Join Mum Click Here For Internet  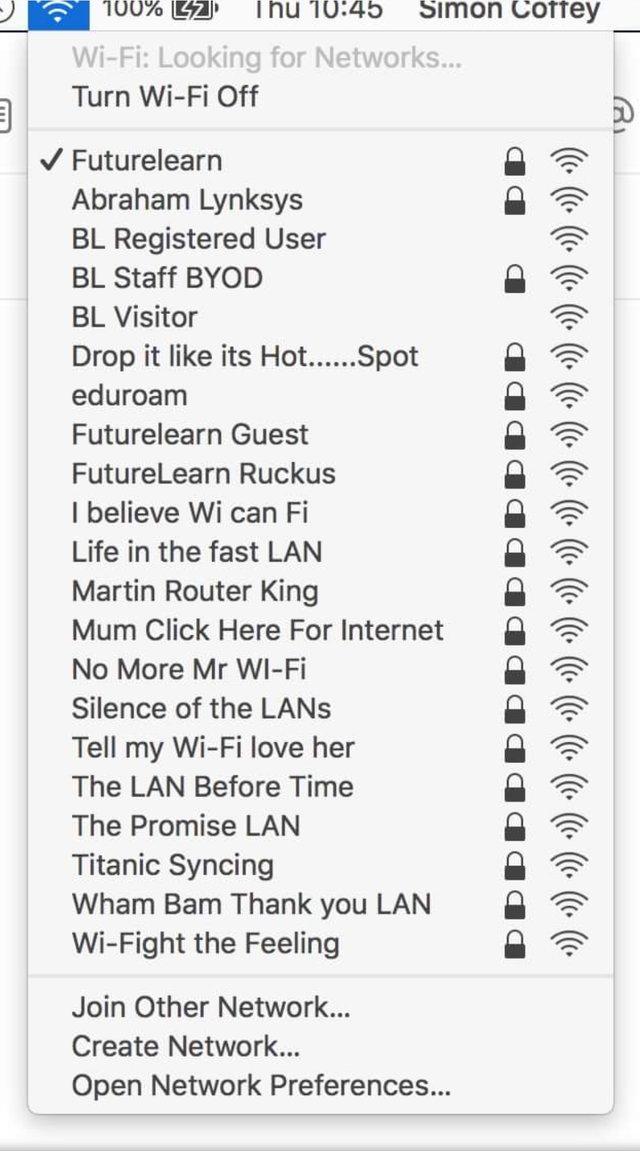point(320,630)
